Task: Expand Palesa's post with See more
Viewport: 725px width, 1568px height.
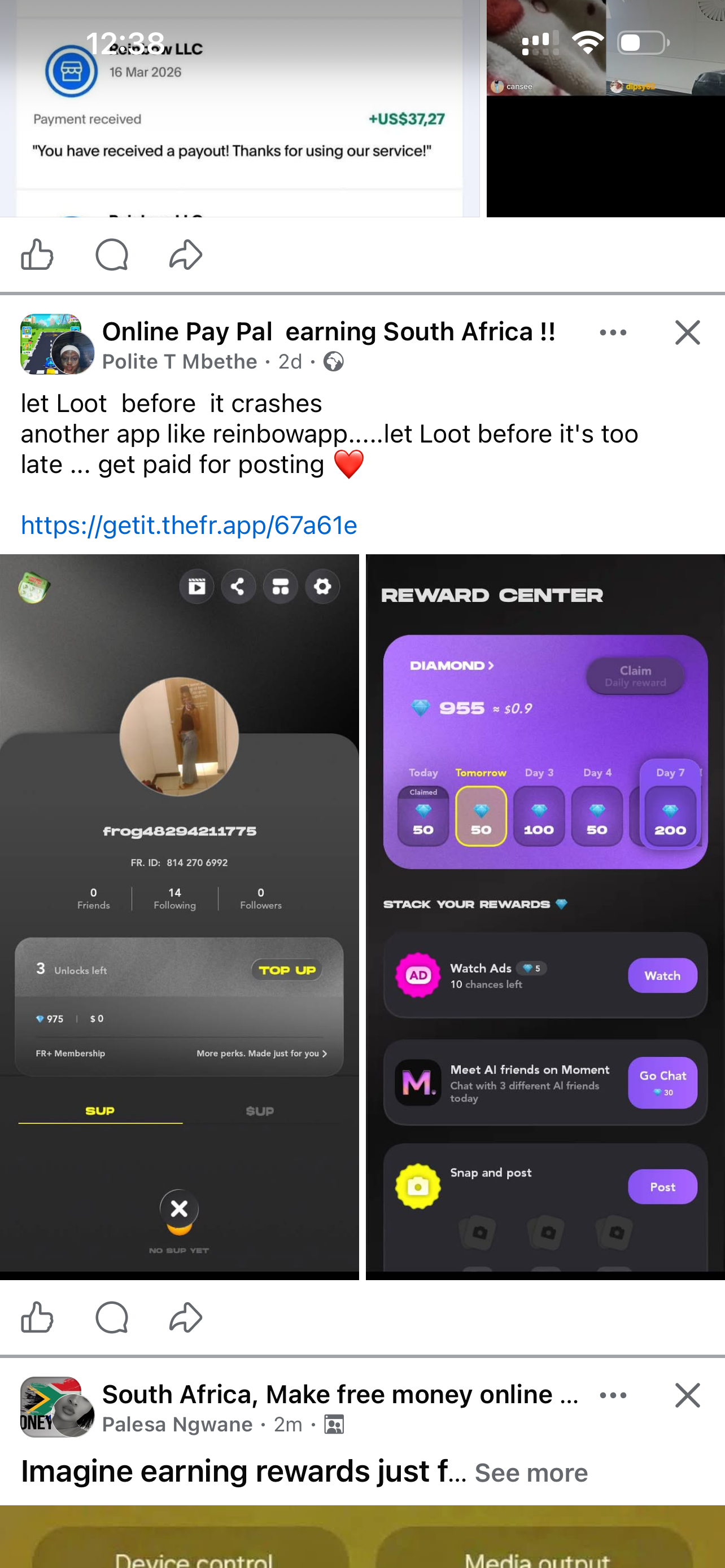Action: (531, 1473)
